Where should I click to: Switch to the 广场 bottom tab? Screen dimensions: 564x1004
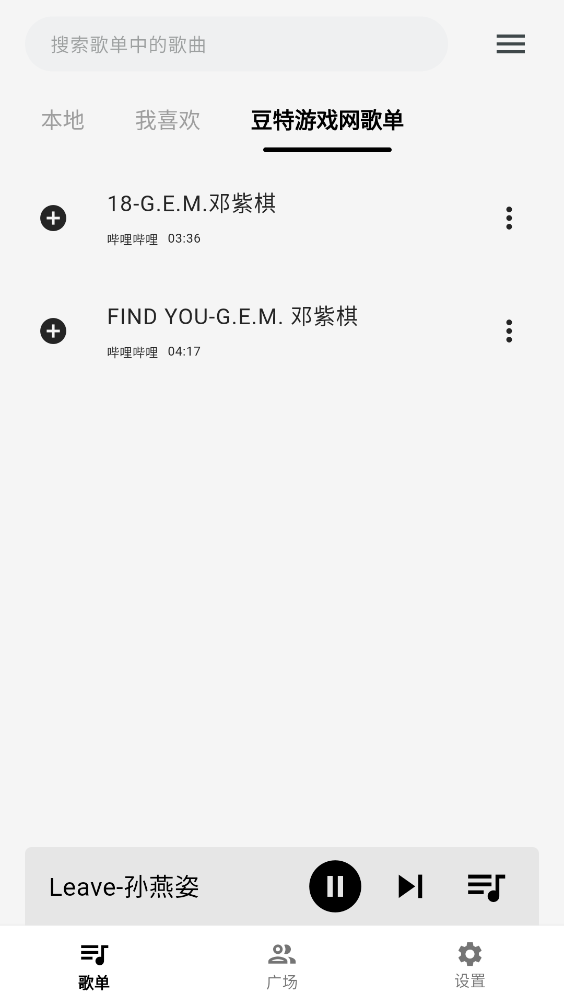coord(282,966)
